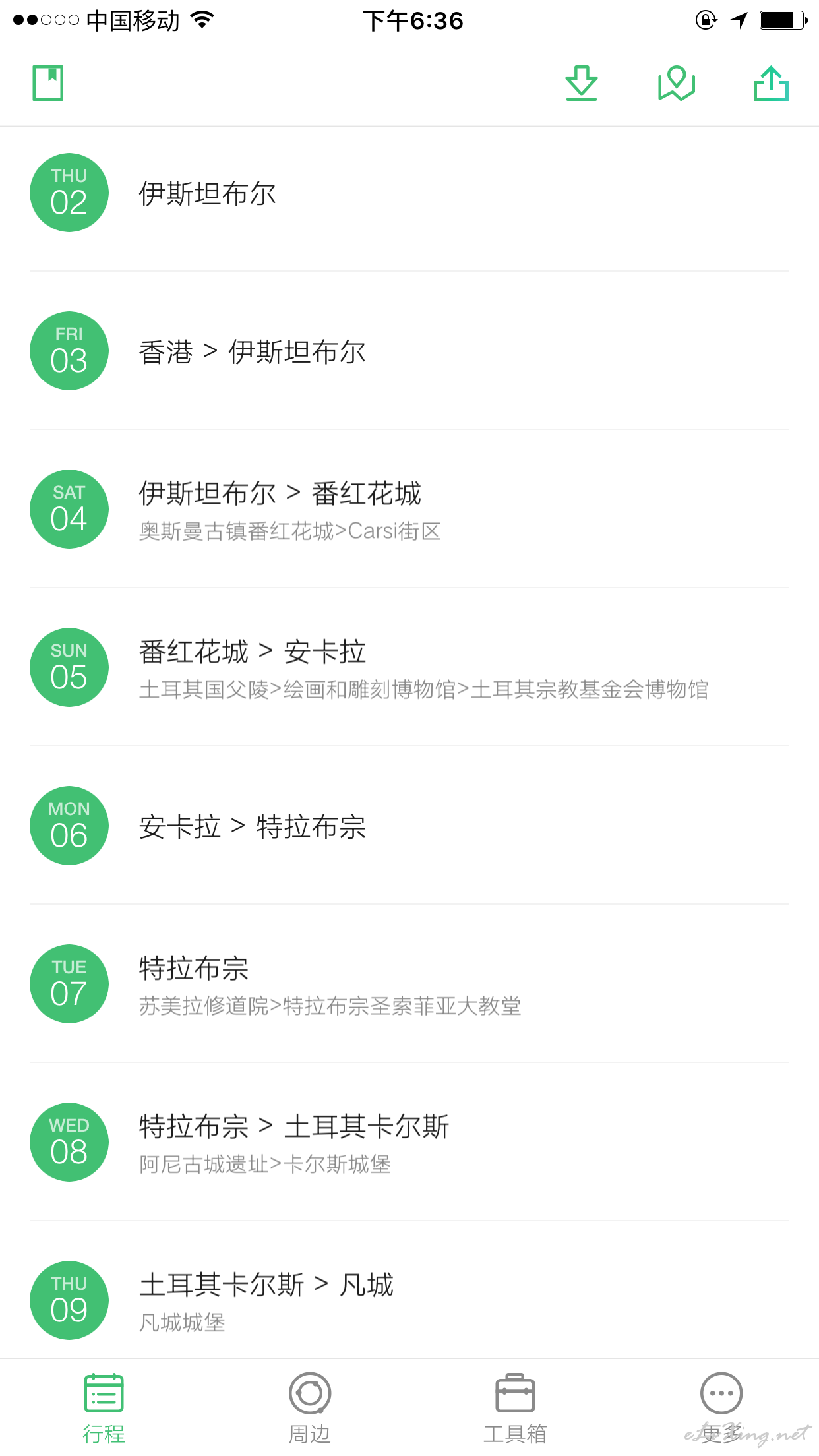819x1456 pixels.
Task: Open SUN 05 番红花城 > 安卡拉 day
Action: (409, 667)
